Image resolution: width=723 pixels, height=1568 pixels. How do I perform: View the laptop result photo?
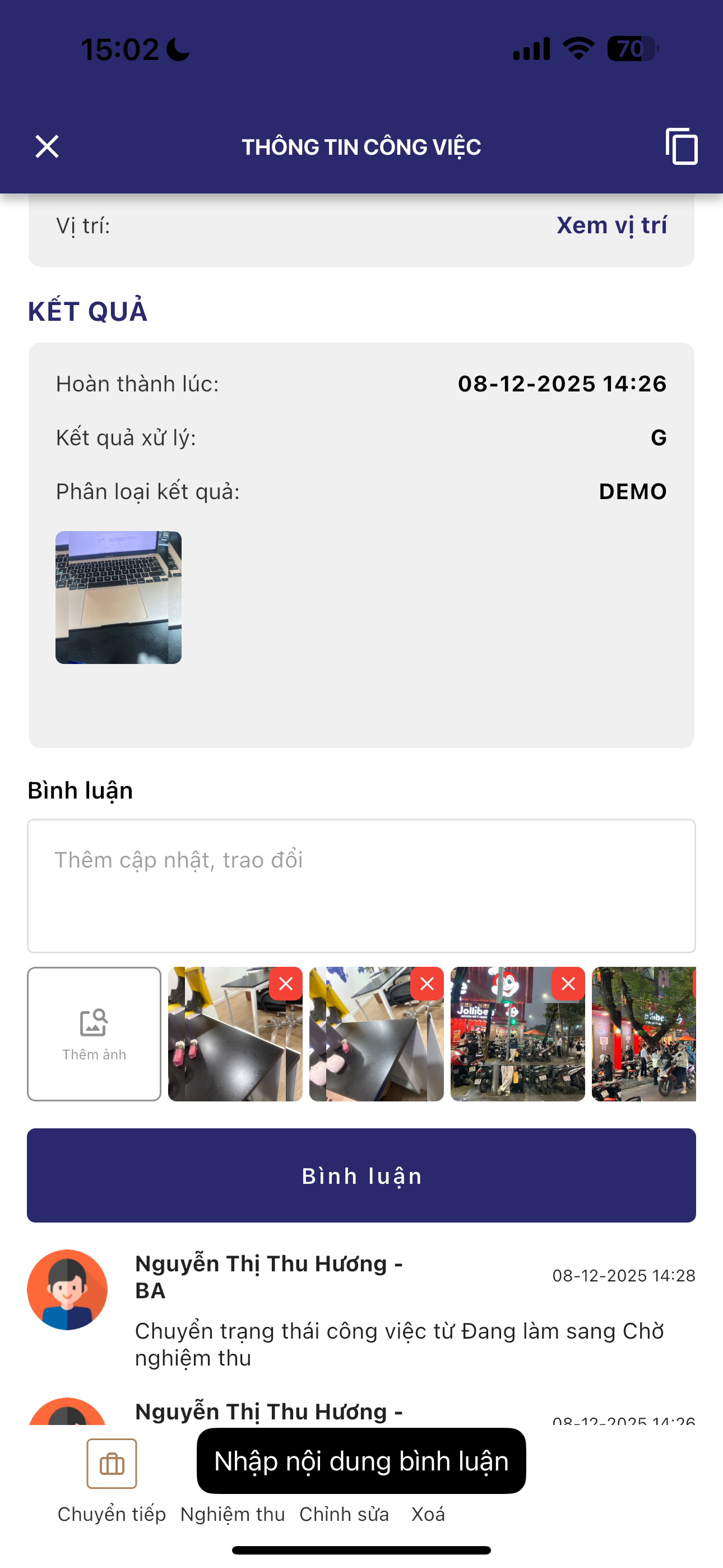click(119, 597)
